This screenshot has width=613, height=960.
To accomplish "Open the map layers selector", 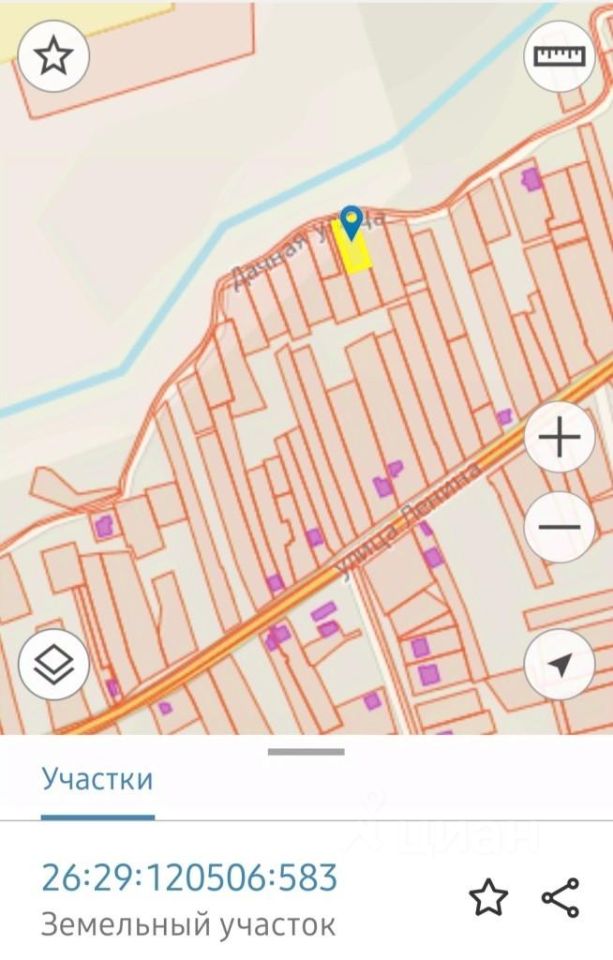I will pyautogui.click(x=53, y=664).
